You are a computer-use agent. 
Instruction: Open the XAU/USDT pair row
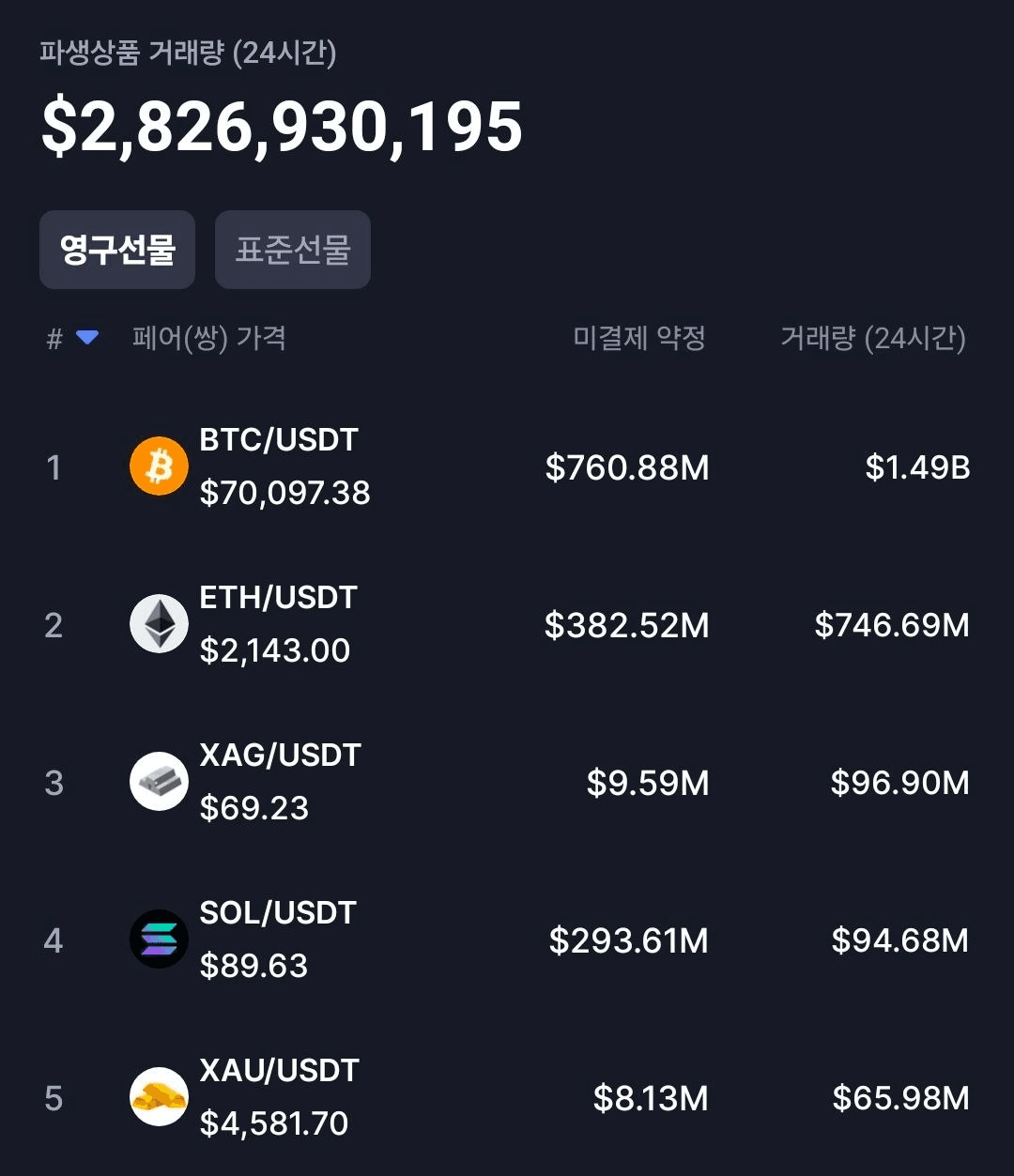(279, 1097)
